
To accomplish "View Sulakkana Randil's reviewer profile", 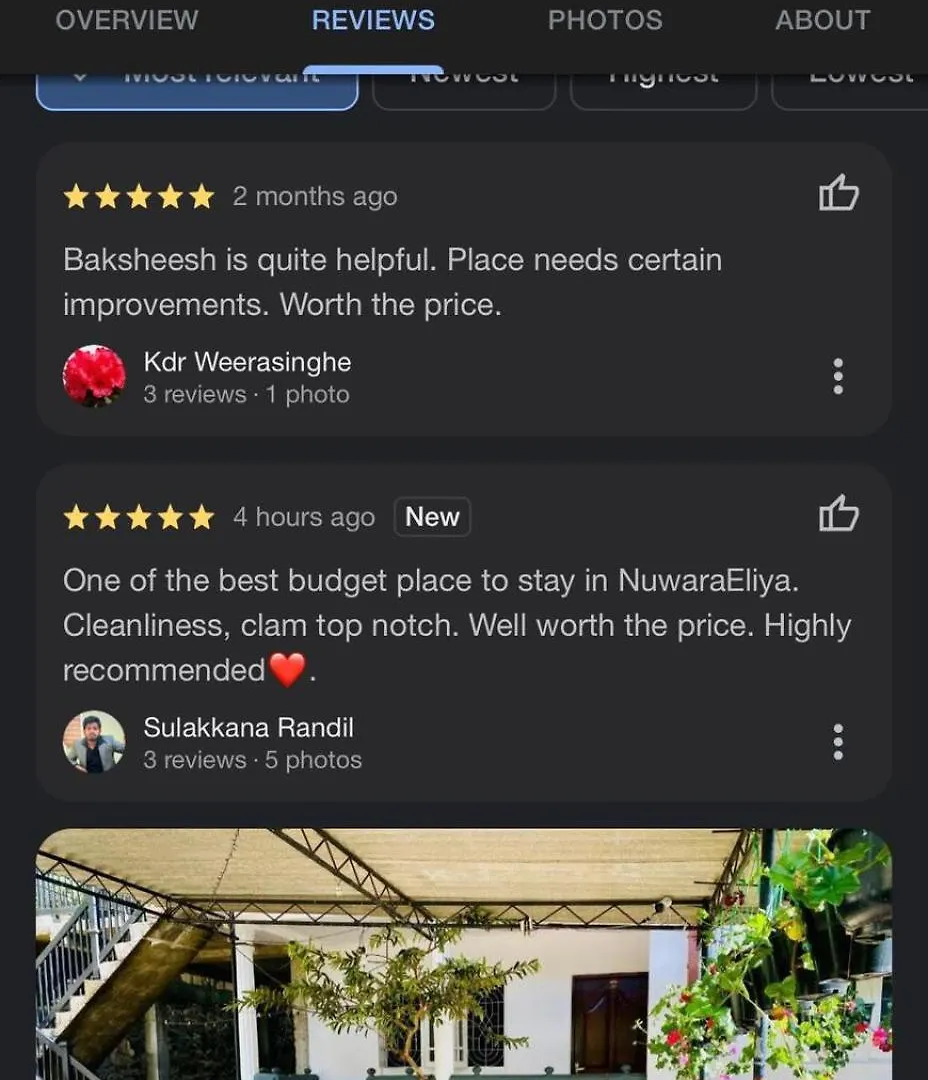I will click(x=248, y=728).
